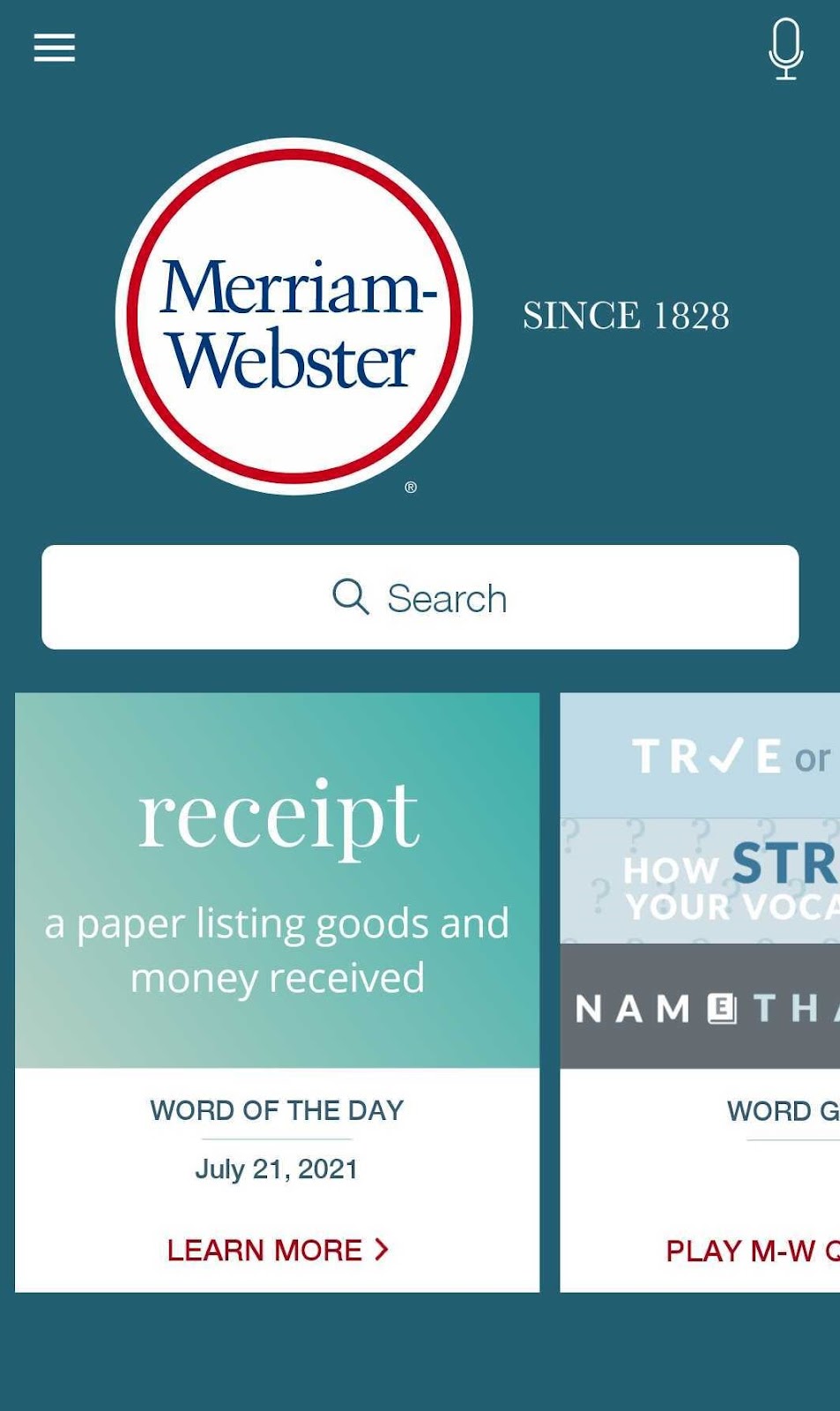
Task: Open the hamburger drawer menu
Action: [x=54, y=48]
